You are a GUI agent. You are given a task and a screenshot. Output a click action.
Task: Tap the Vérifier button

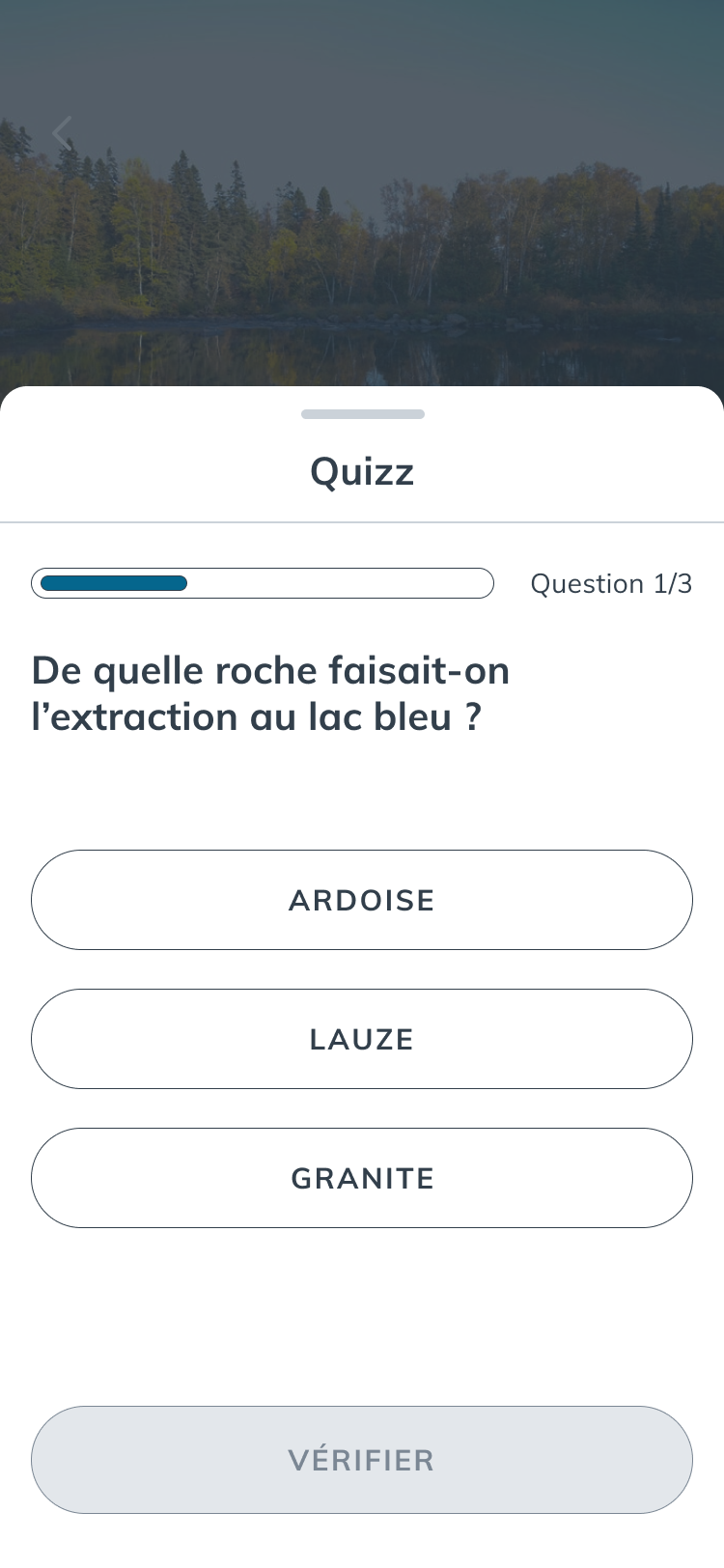click(x=362, y=1460)
